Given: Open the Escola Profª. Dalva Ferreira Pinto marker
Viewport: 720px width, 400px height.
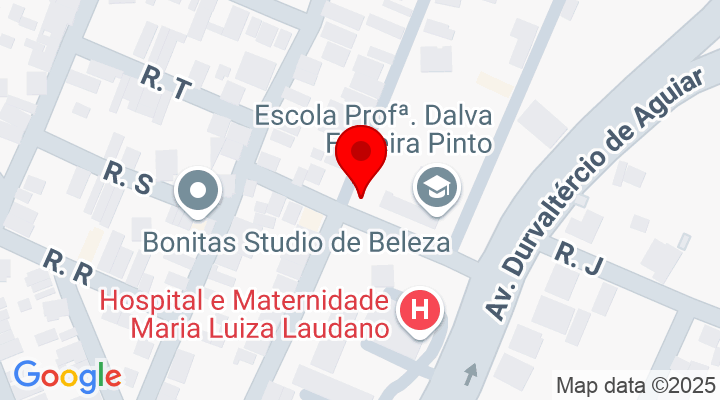Looking at the screenshot, I should (436, 189).
